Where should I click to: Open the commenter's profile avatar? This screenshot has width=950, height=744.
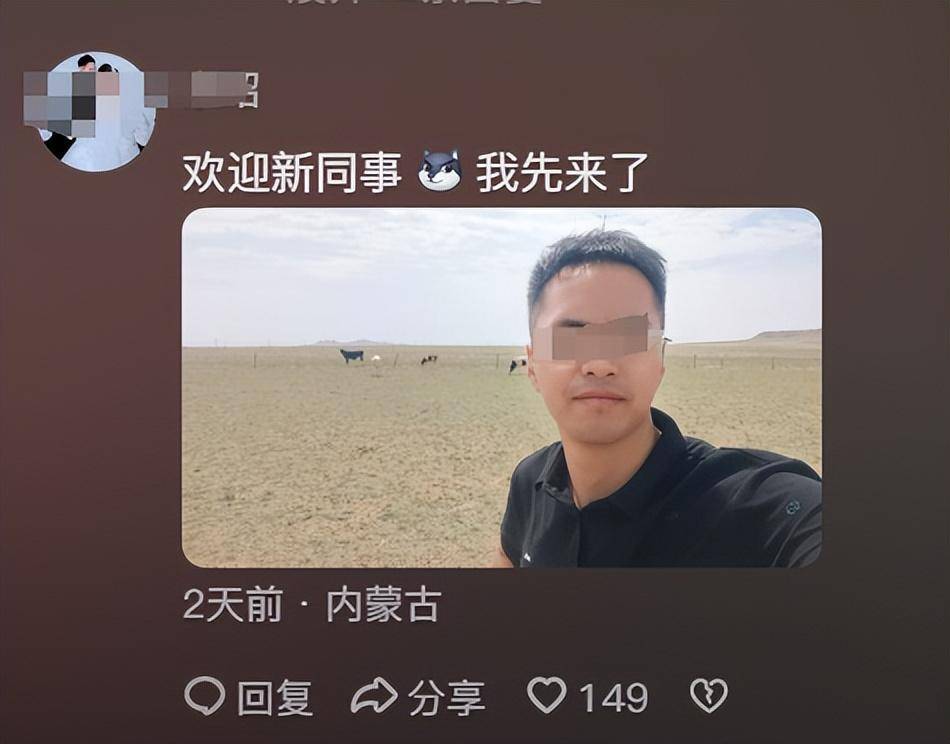coord(96,111)
